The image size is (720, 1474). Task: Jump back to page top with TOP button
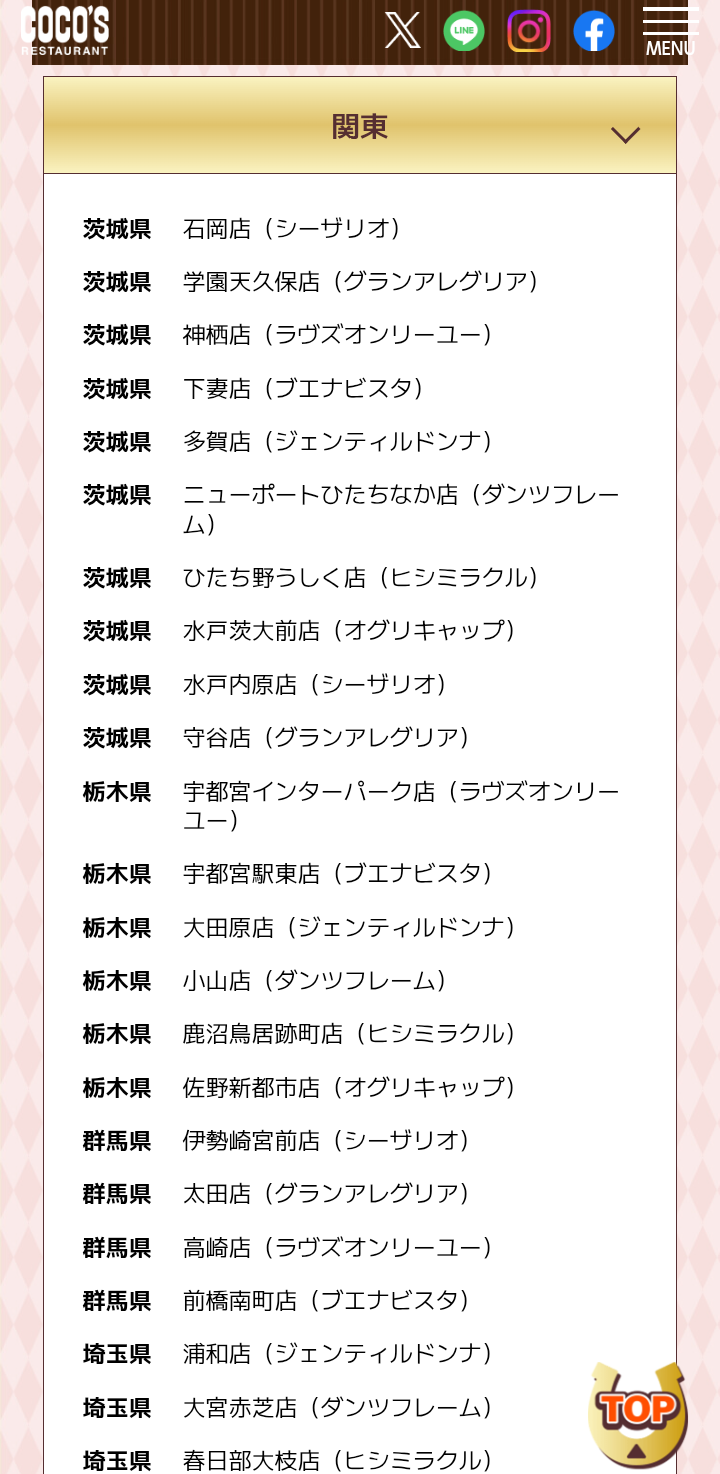point(637,1414)
